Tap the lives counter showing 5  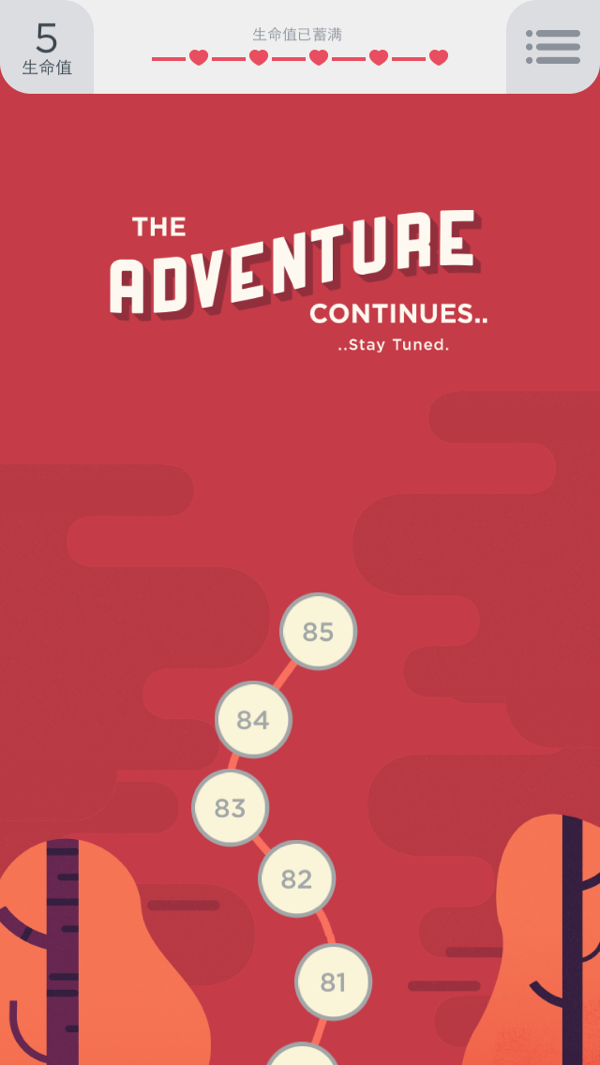click(46, 48)
